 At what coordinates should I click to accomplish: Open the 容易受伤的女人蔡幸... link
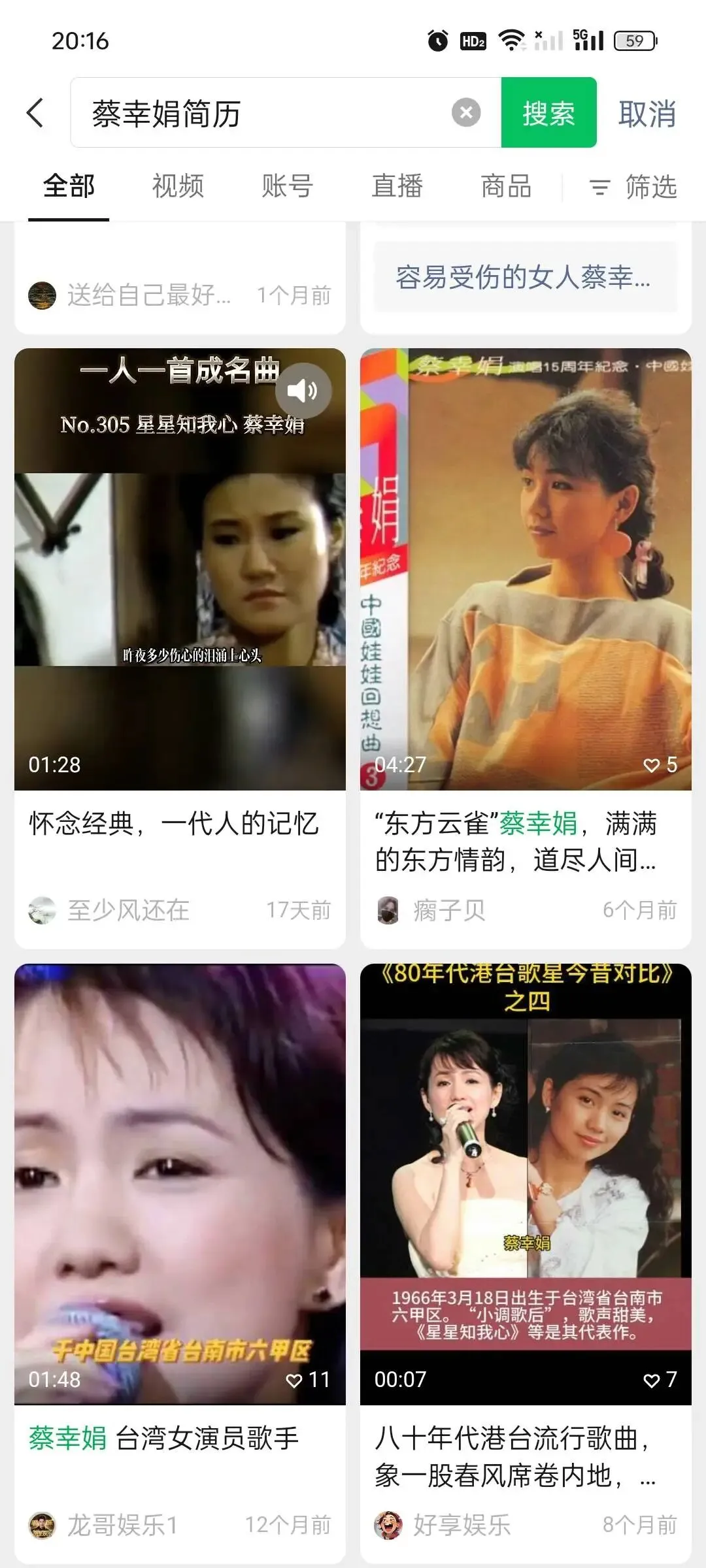(524, 278)
